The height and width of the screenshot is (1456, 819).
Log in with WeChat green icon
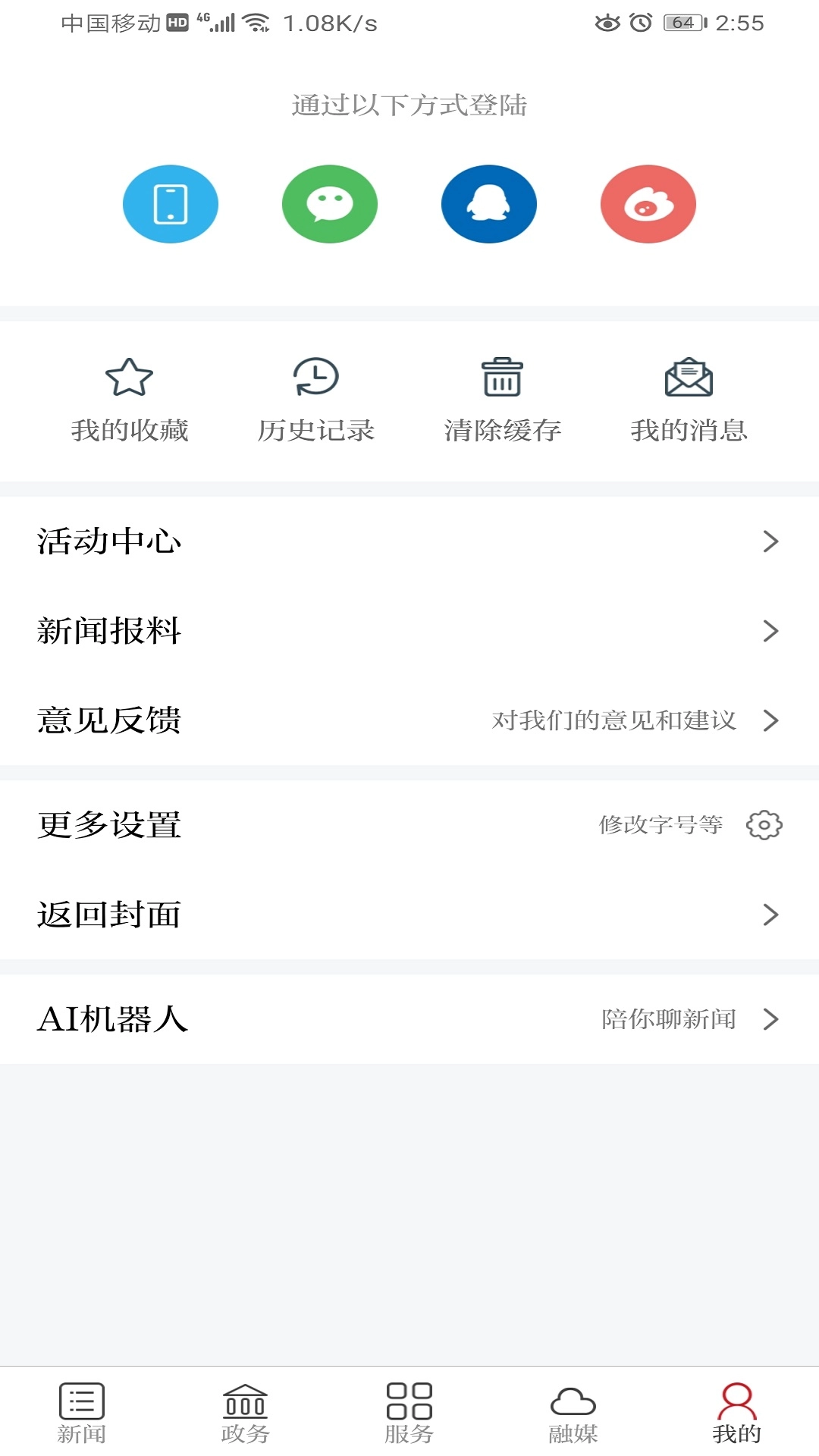330,203
